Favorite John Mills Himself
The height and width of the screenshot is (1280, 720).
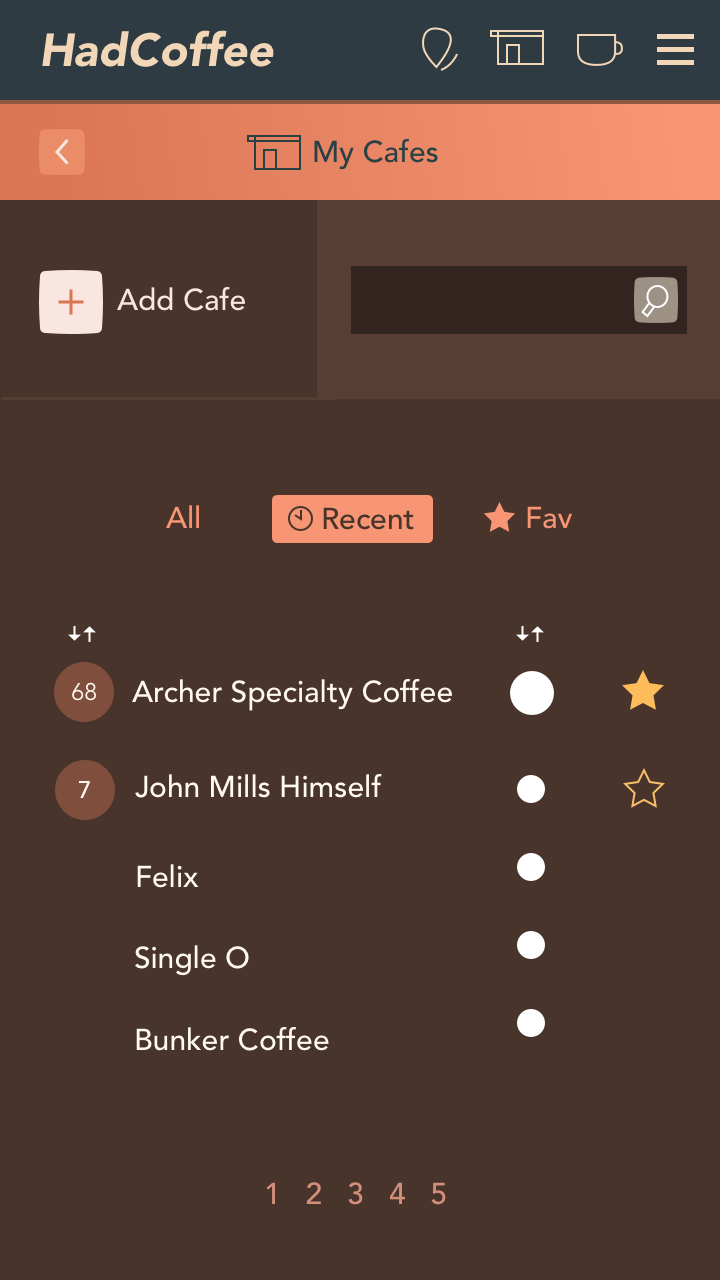[643, 789]
